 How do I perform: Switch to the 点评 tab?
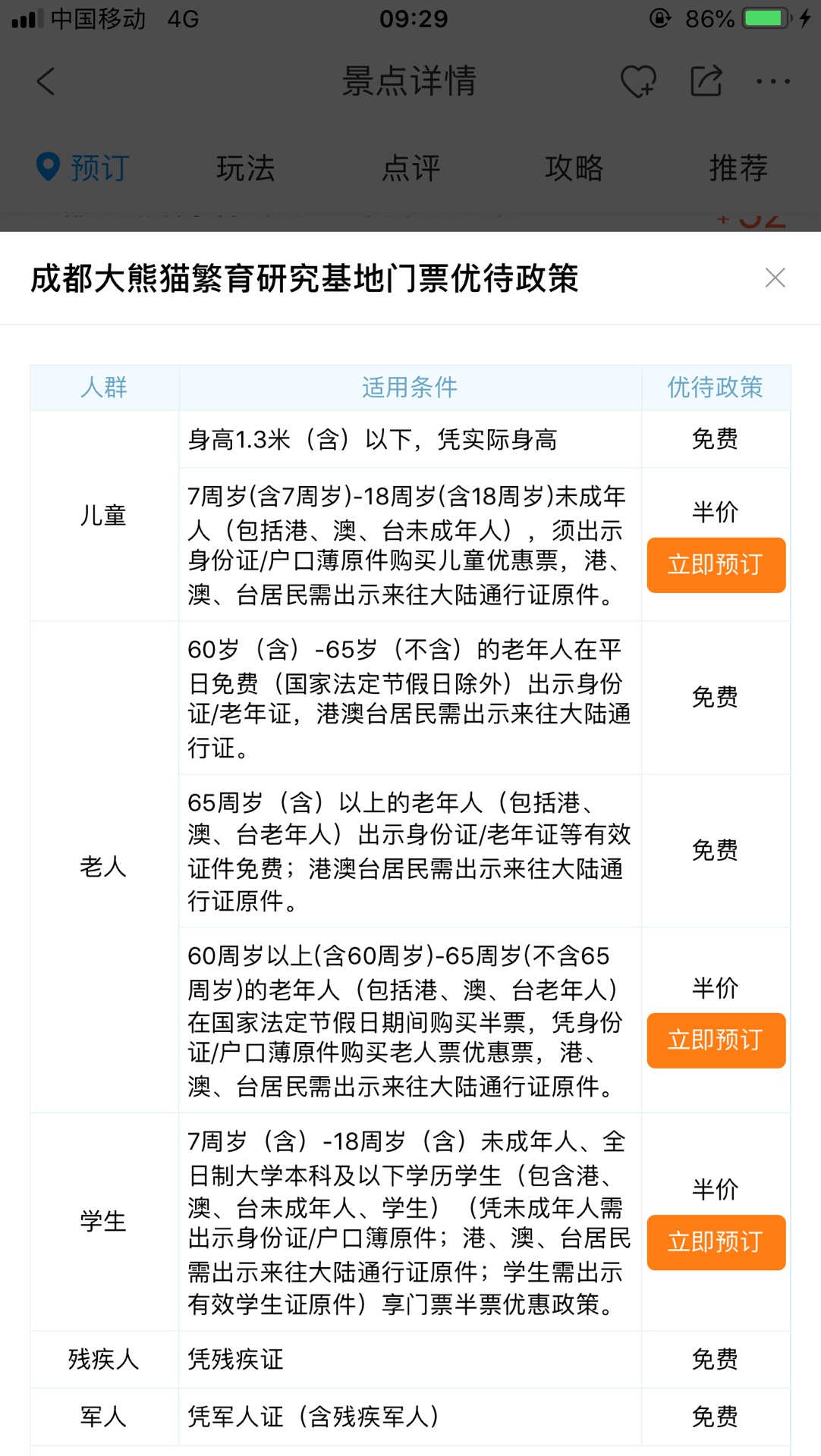pos(410,168)
